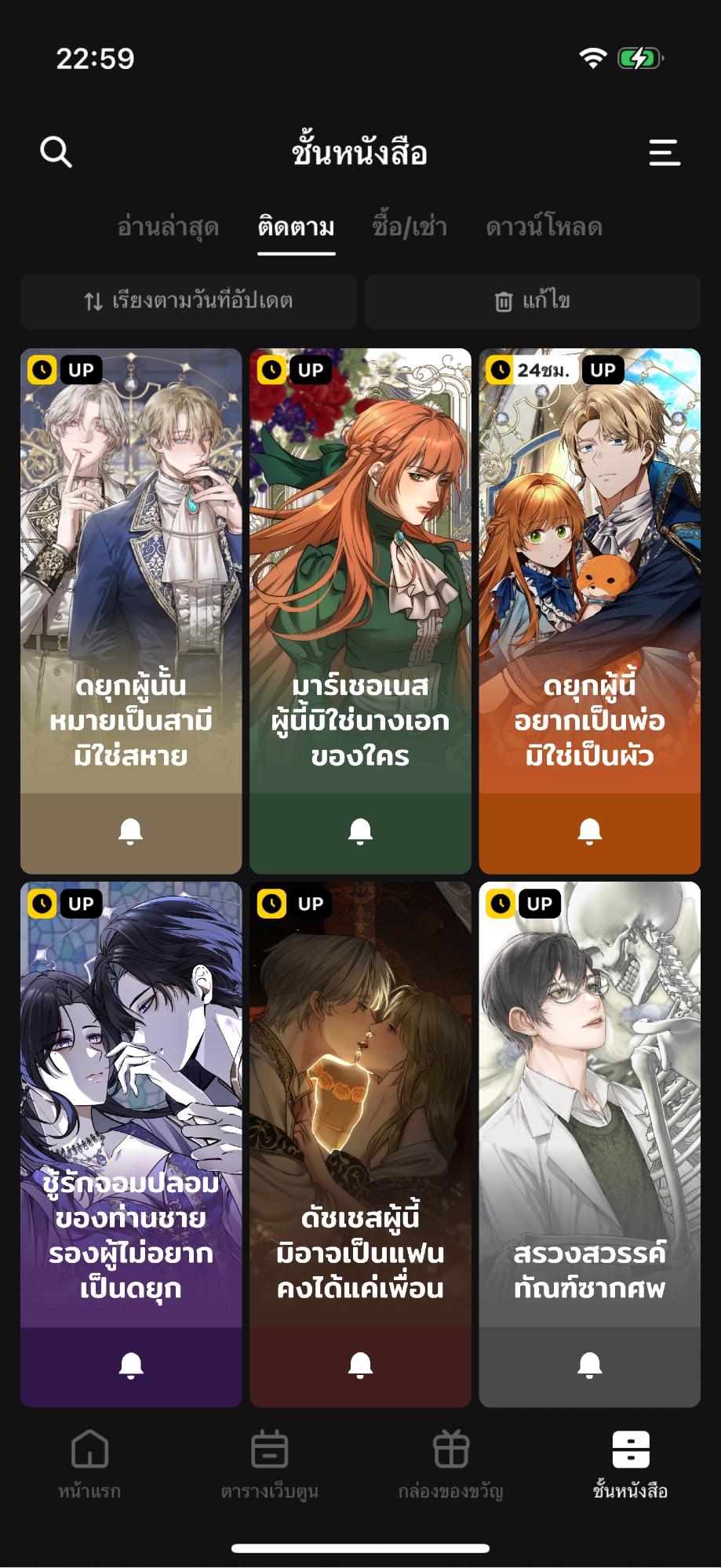Open the สรวงสวรรค์ทัณฑ์ซากศพ comic

coord(589,1106)
